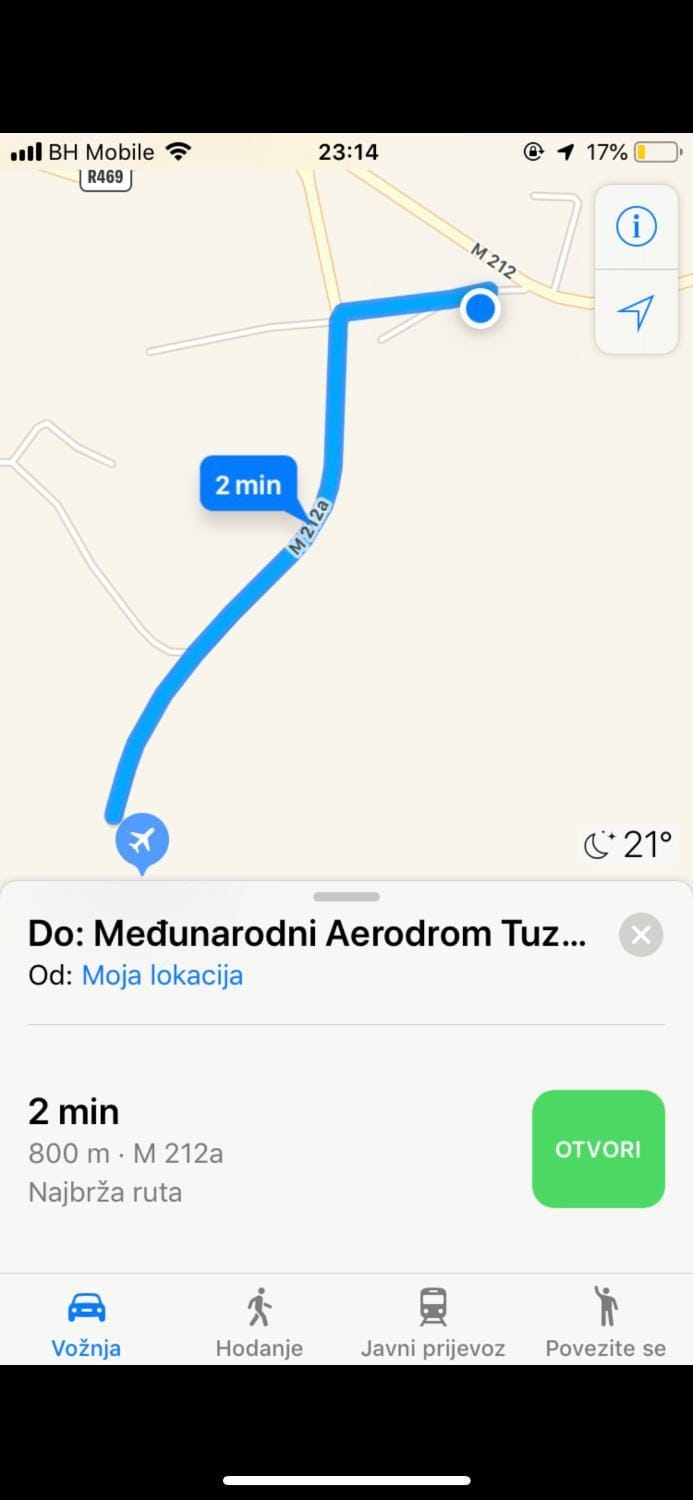Tap the green OTVORI button

pyautogui.click(x=598, y=1149)
